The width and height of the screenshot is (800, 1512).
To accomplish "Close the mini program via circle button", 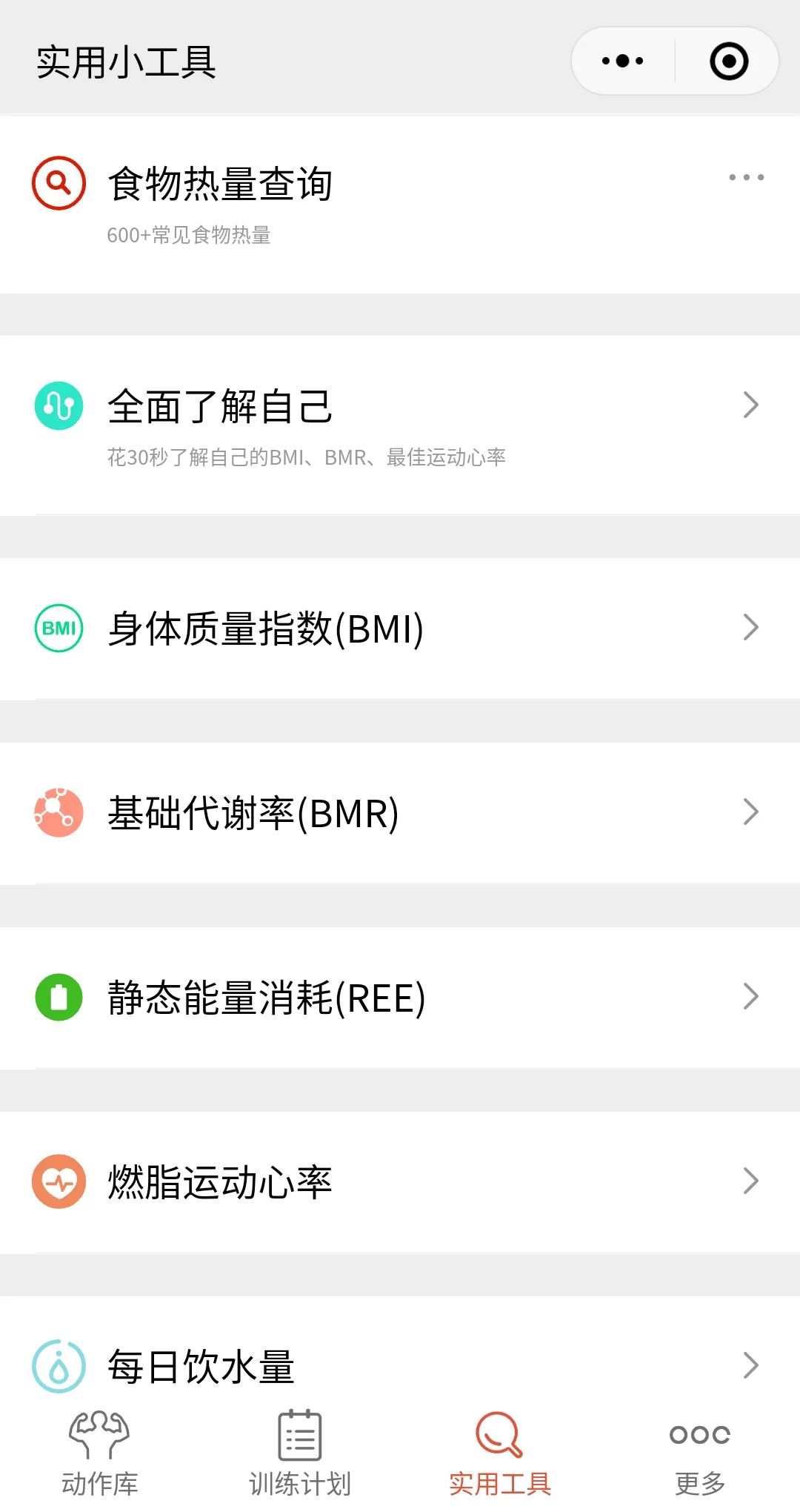I will (729, 61).
